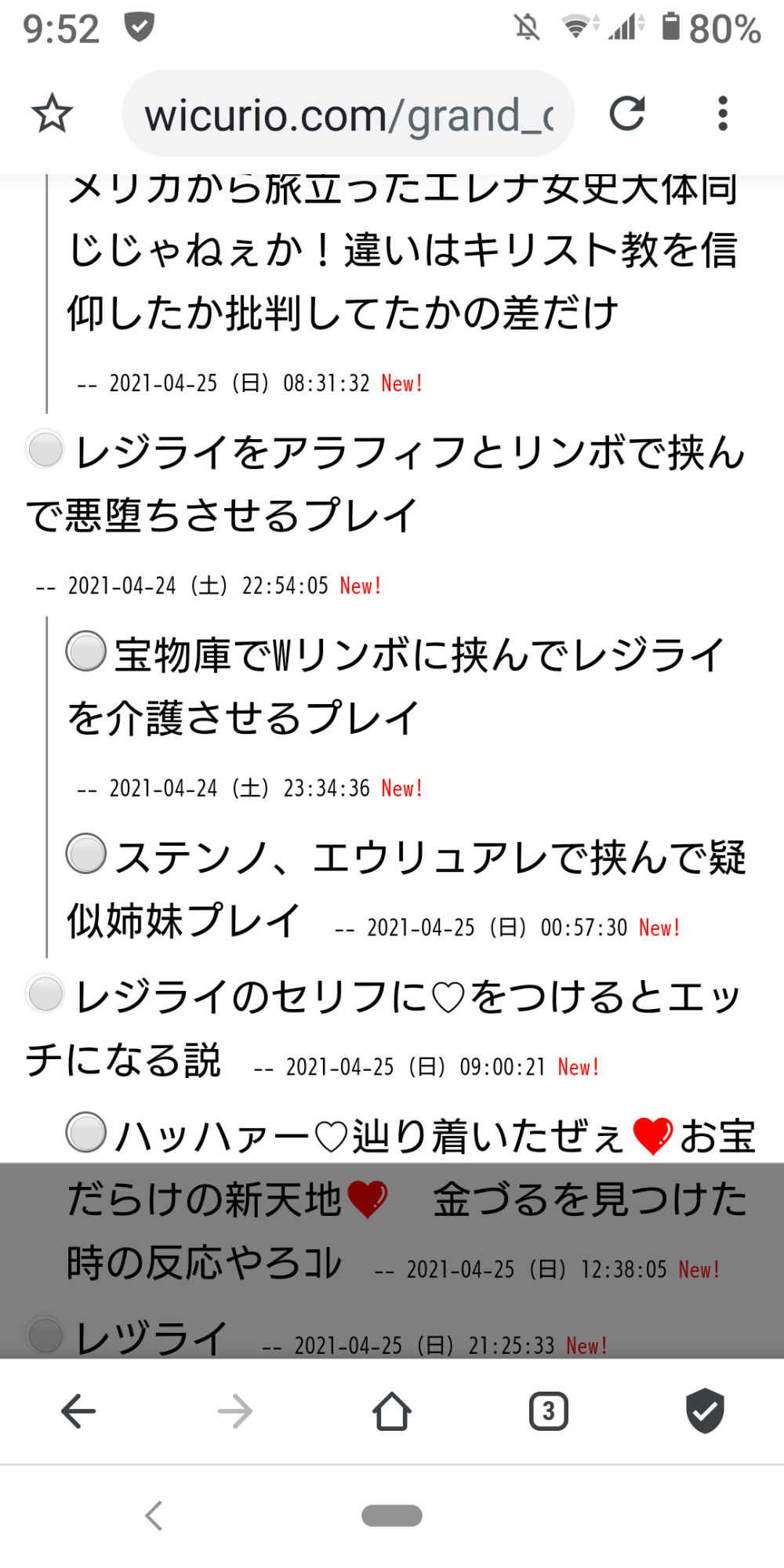Select radio button for レジライのセリフに♡ comment
Screen dimensions: 784x1568
tap(45, 994)
